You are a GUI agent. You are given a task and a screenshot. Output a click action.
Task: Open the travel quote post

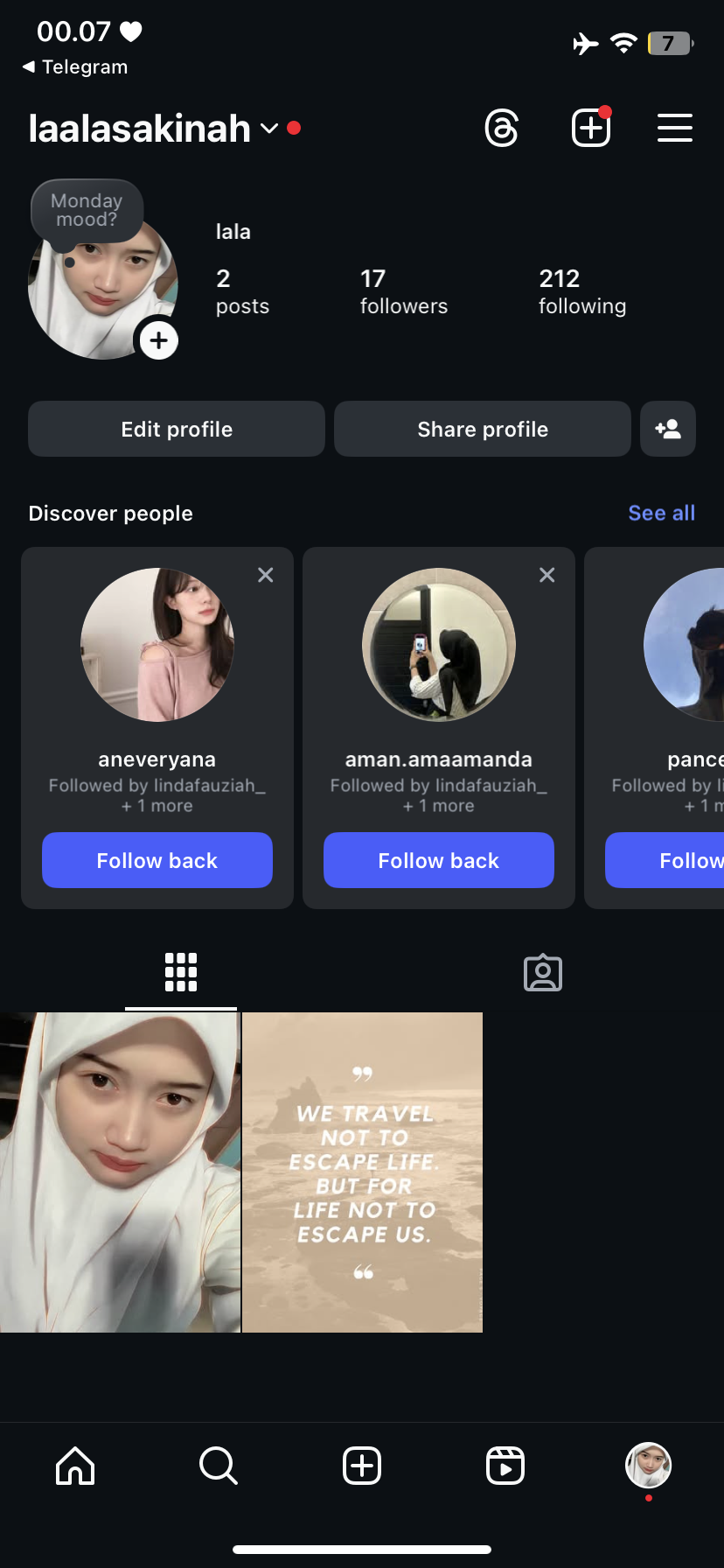(362, 1172)
